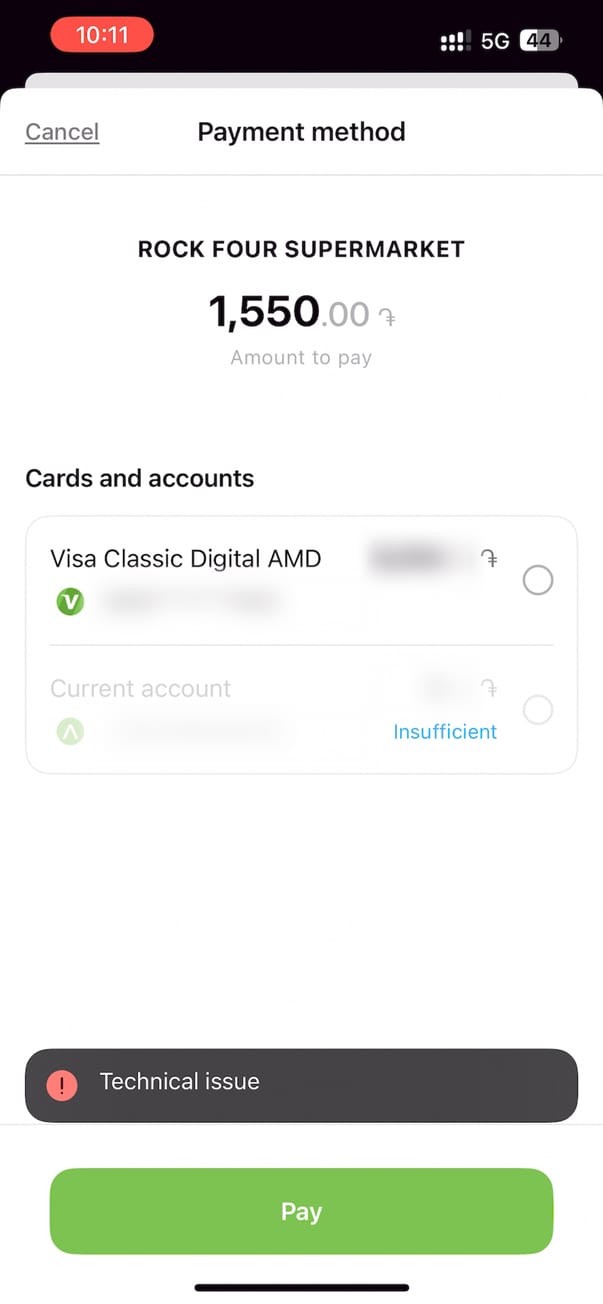
Task: Choose the Current account option
Action: (x=537, y=710)
